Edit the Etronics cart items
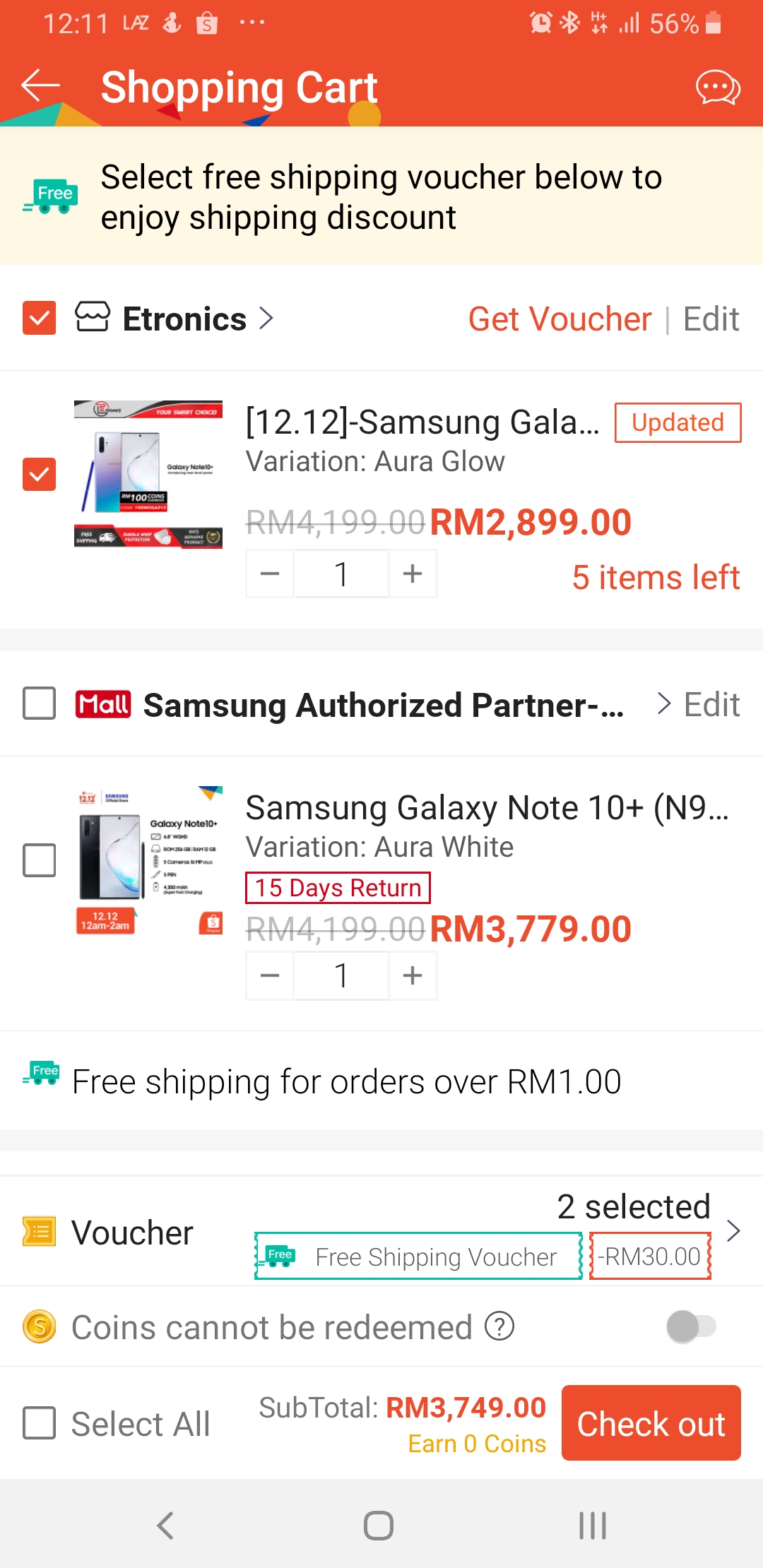763x1568 pixels. point(711,319)
